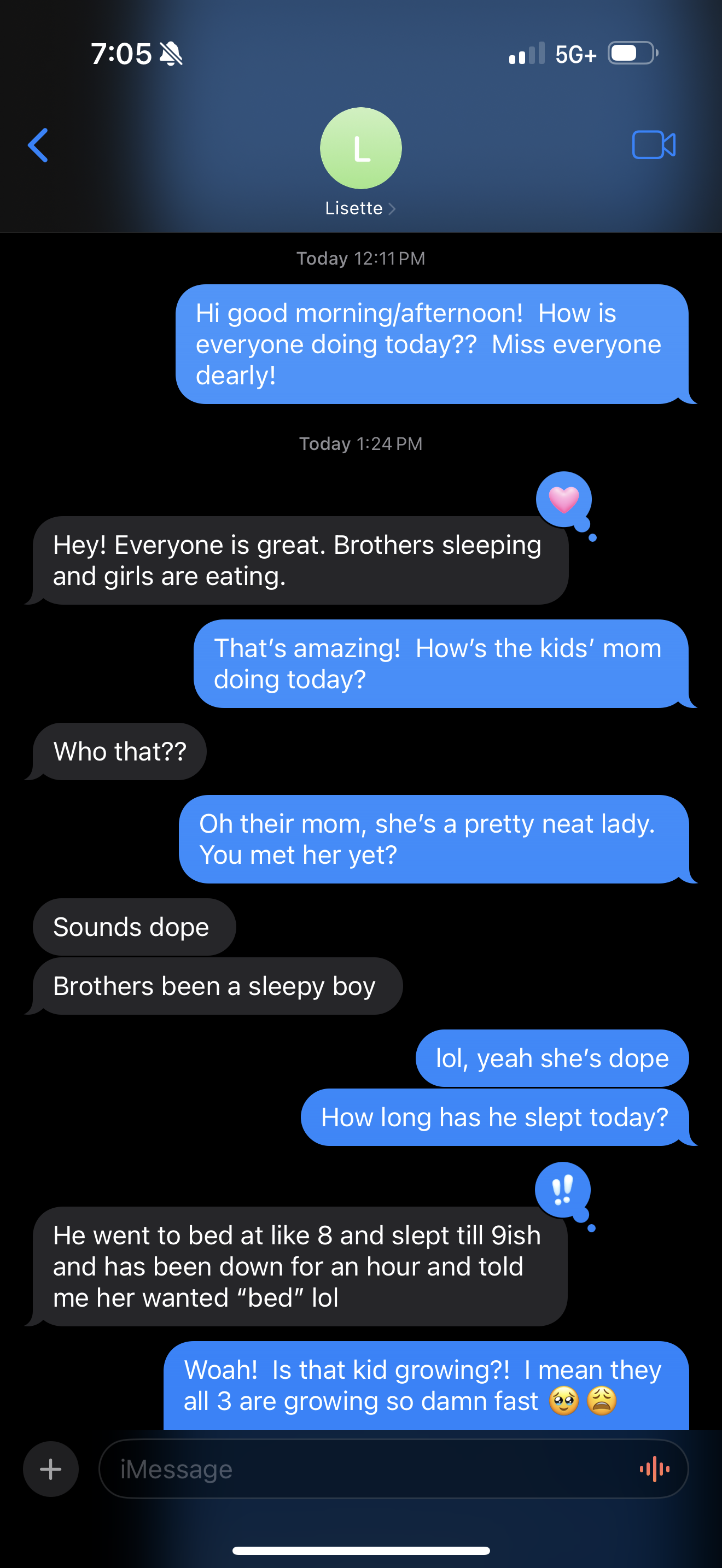Open the plus attachments menu

50,1469
